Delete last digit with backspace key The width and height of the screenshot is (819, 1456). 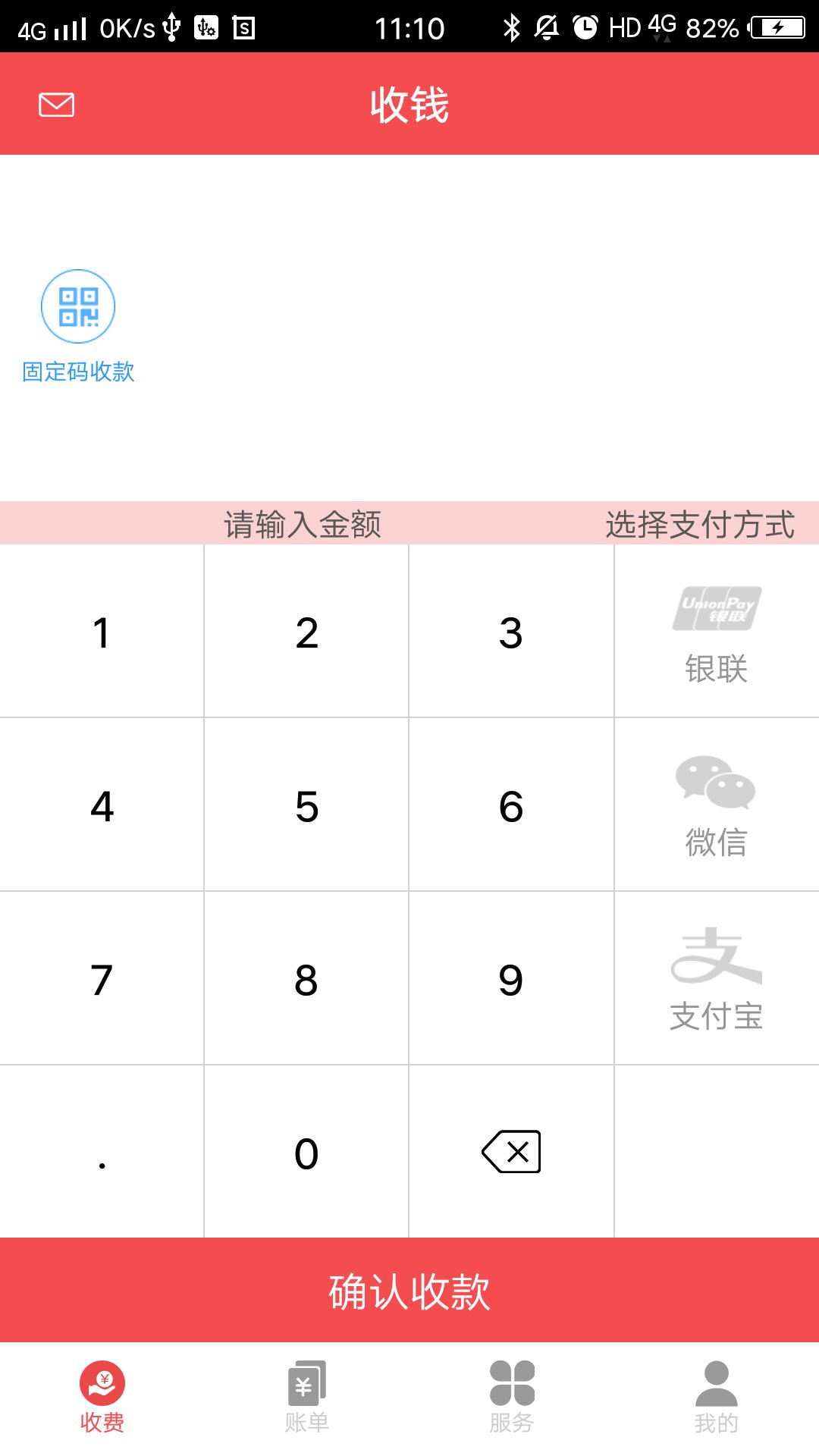(x=511, y=1152)
